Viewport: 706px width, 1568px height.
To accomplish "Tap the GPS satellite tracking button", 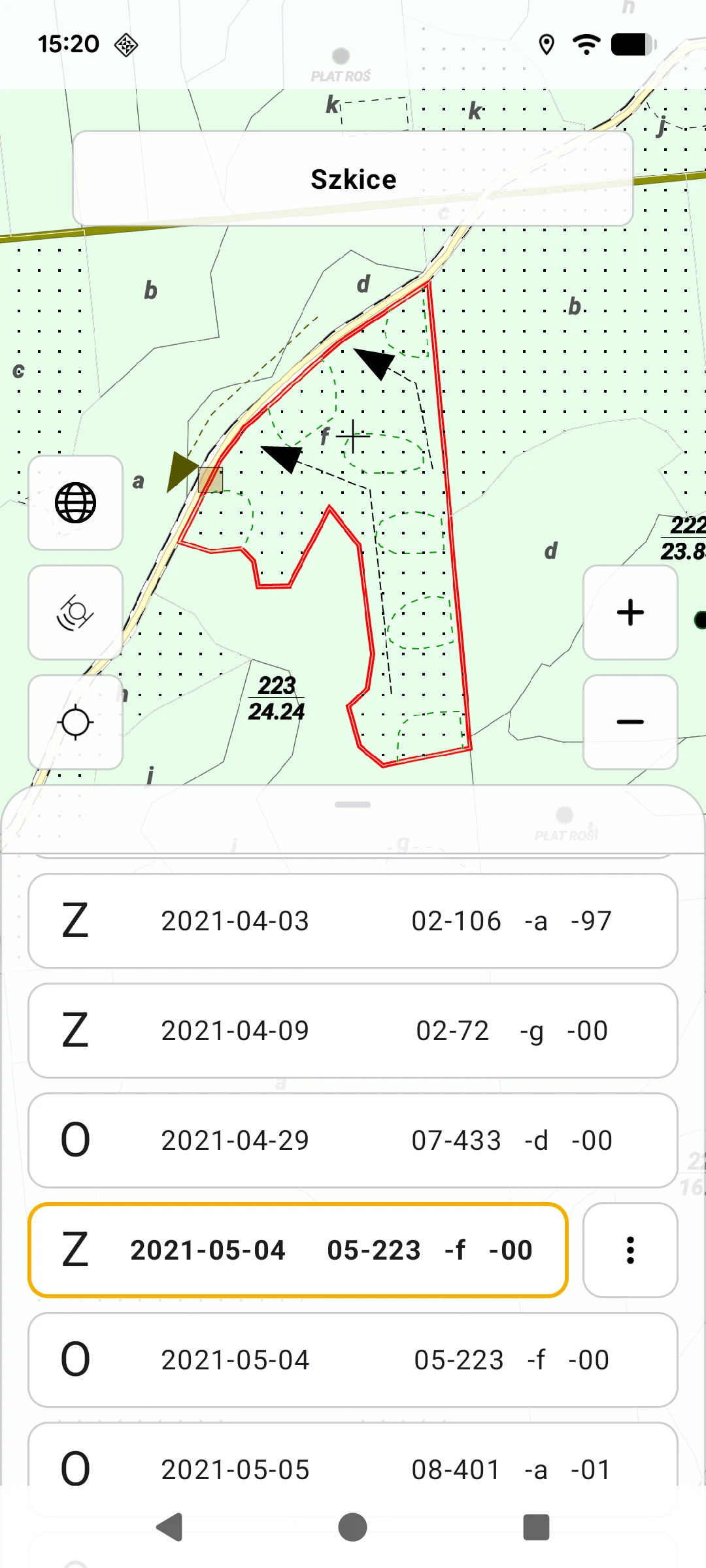I will pos(75,612).
